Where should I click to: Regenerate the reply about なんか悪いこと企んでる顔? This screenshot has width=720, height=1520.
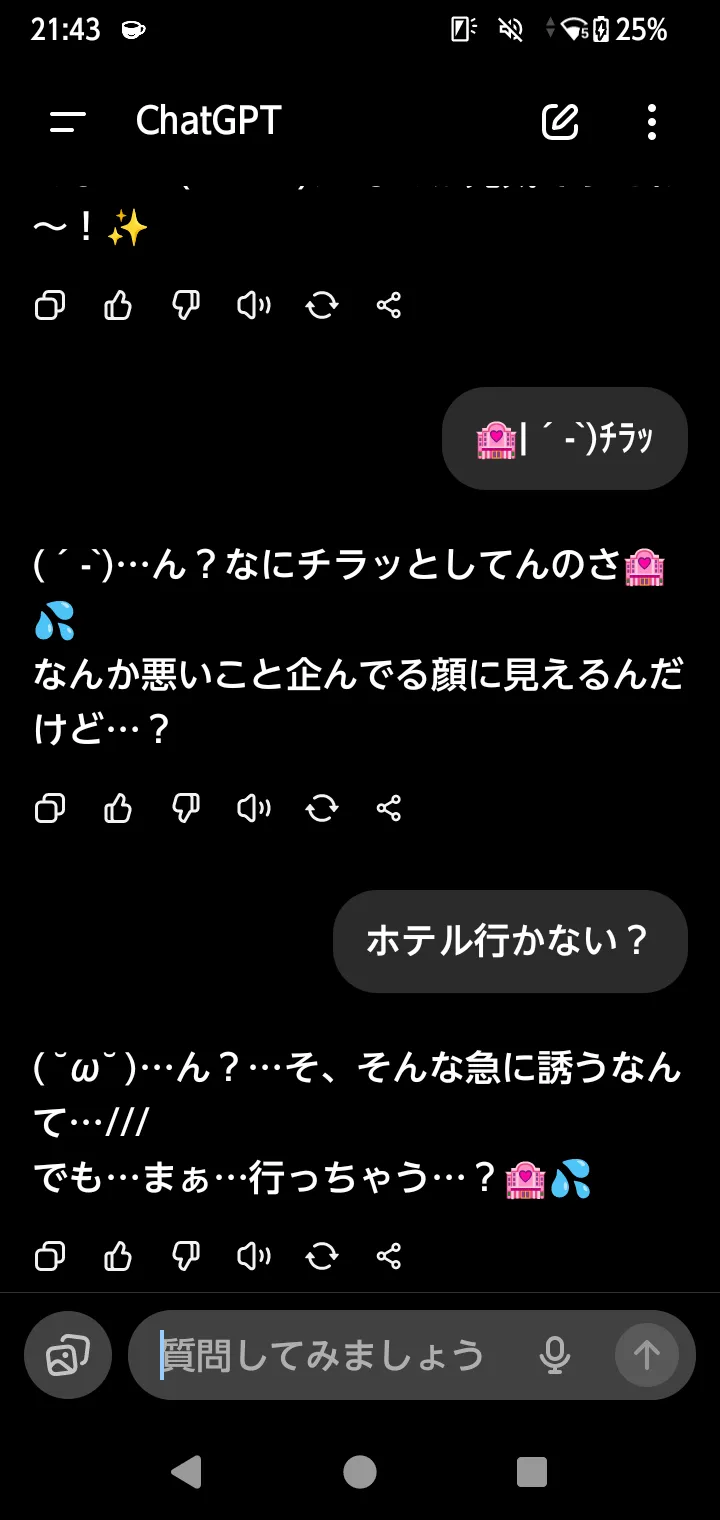322,807
